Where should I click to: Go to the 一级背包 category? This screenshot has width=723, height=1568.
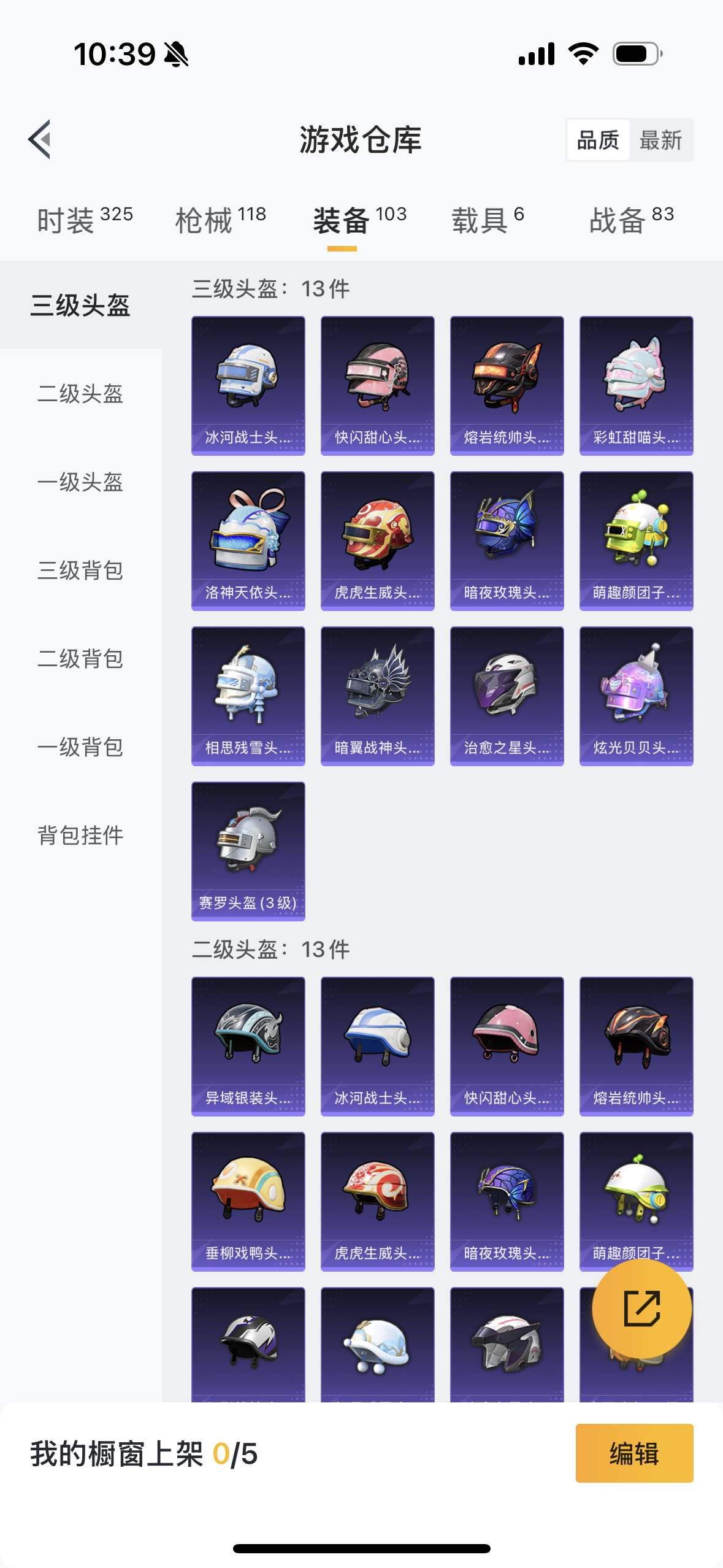(x=81, y=747)
